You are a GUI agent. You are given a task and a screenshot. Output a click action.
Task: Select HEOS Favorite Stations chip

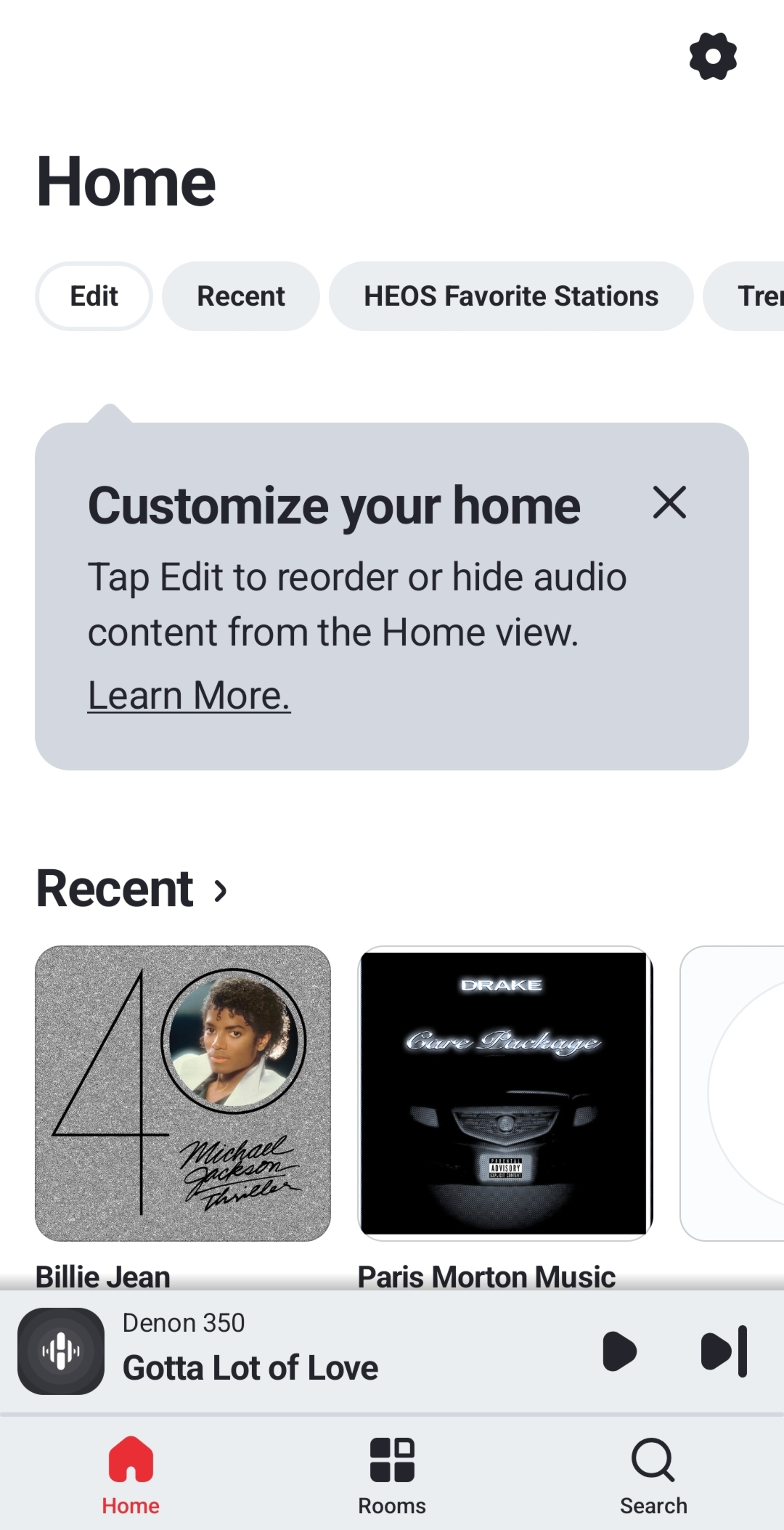(511, 296)
